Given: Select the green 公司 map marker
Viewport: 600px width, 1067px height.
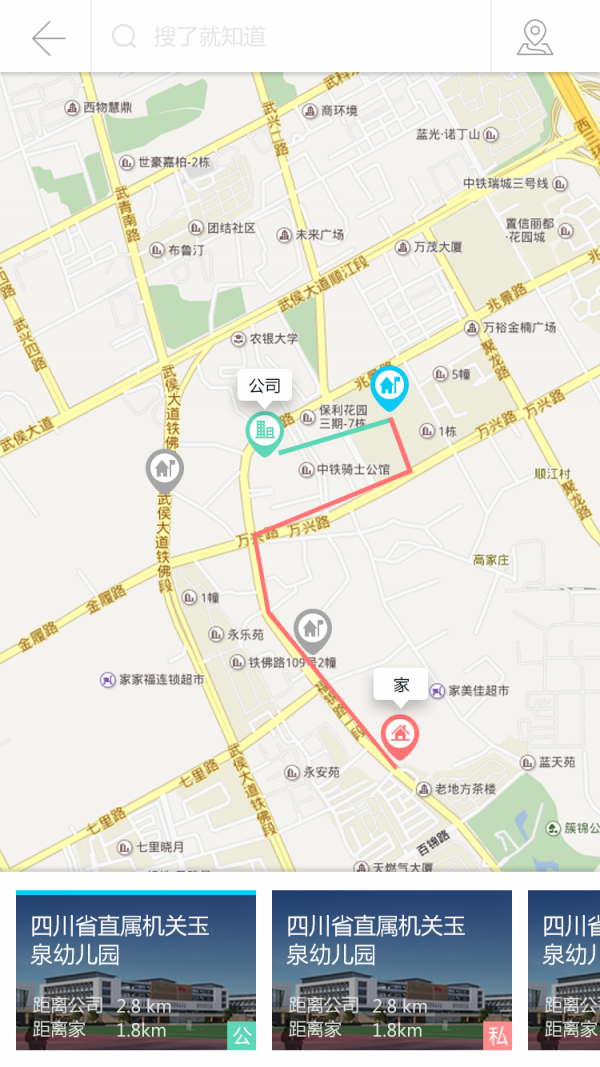Looking at the screenshot, I should (265, 432).
